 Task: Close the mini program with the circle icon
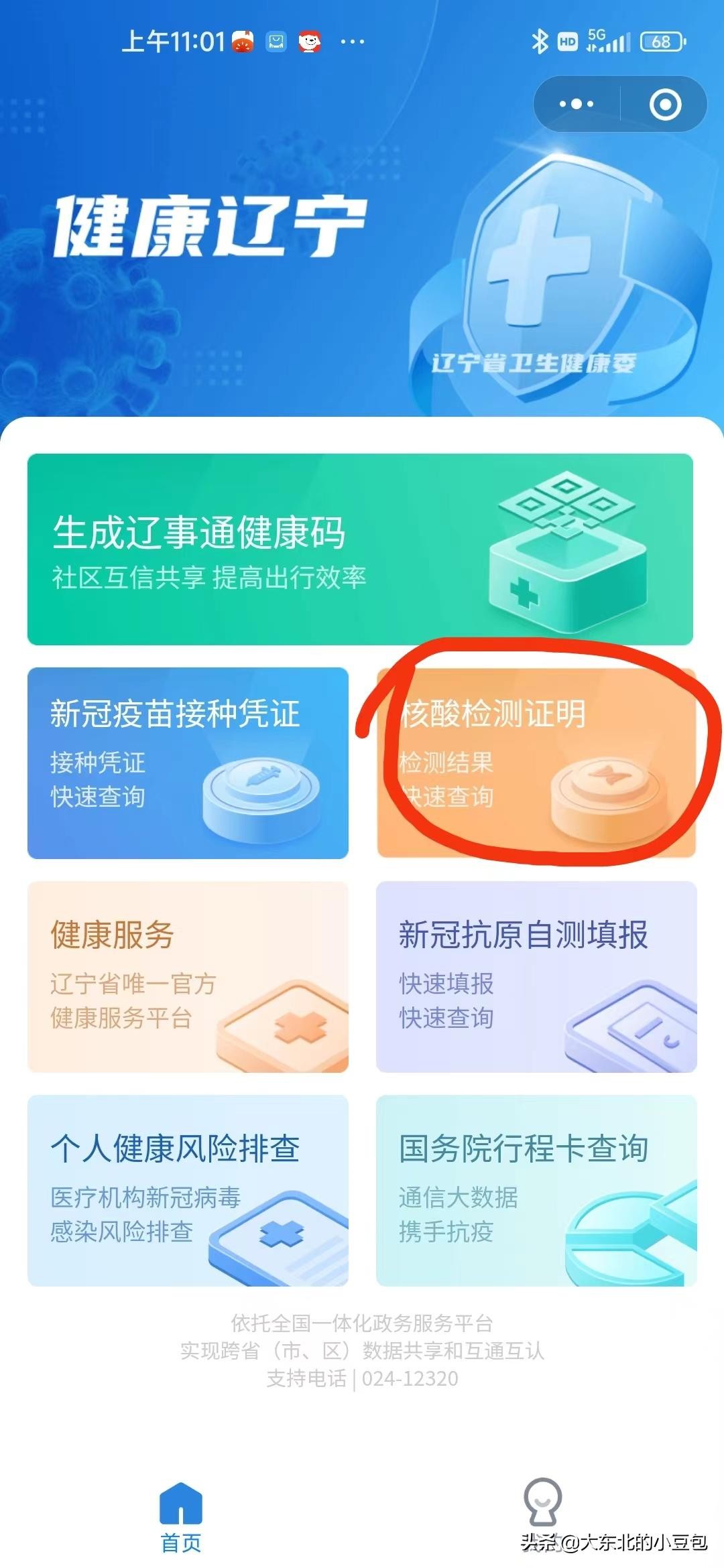pyautogui.click(x=665, y=105)
